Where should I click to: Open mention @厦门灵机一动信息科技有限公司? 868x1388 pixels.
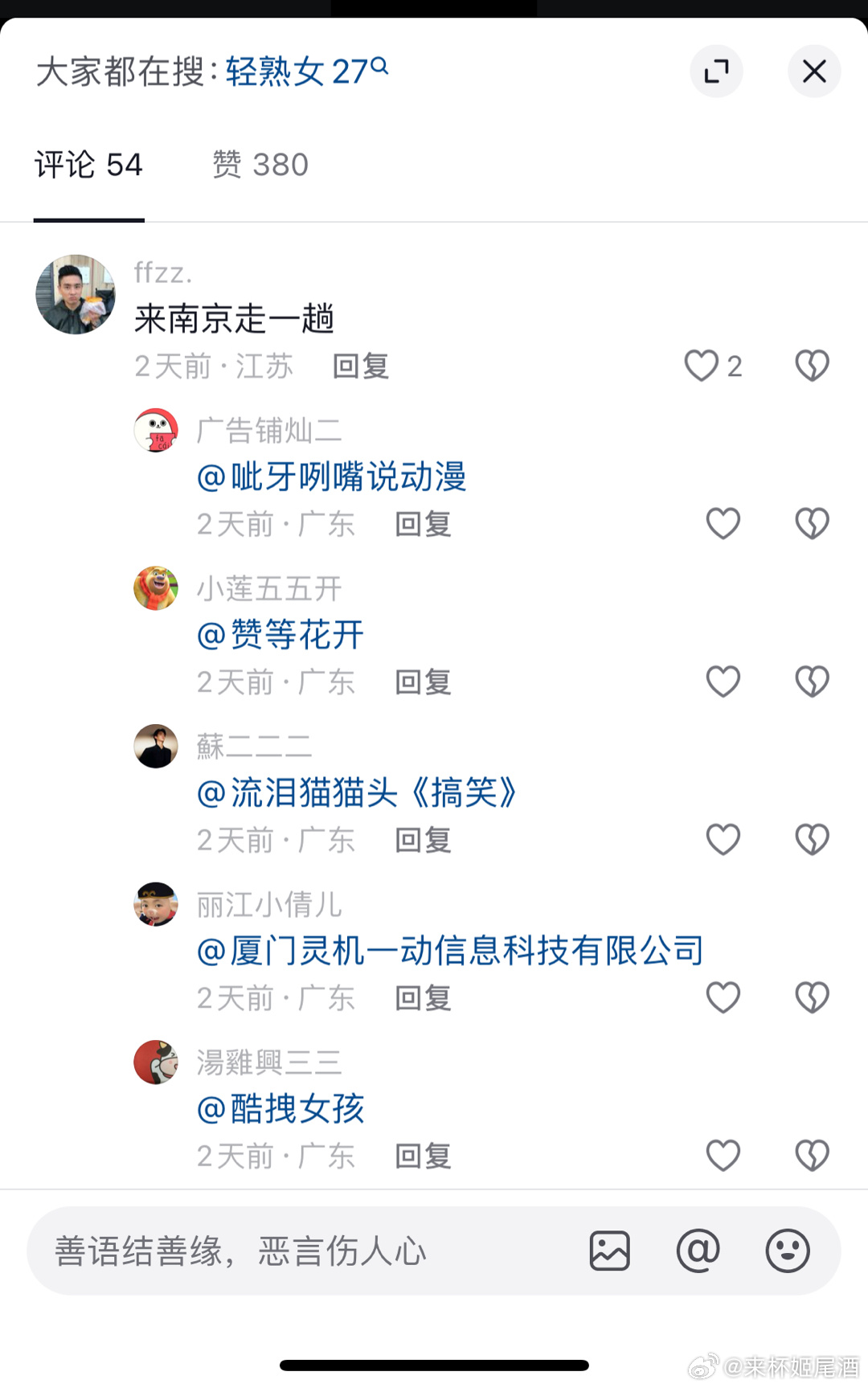(450, 951)
